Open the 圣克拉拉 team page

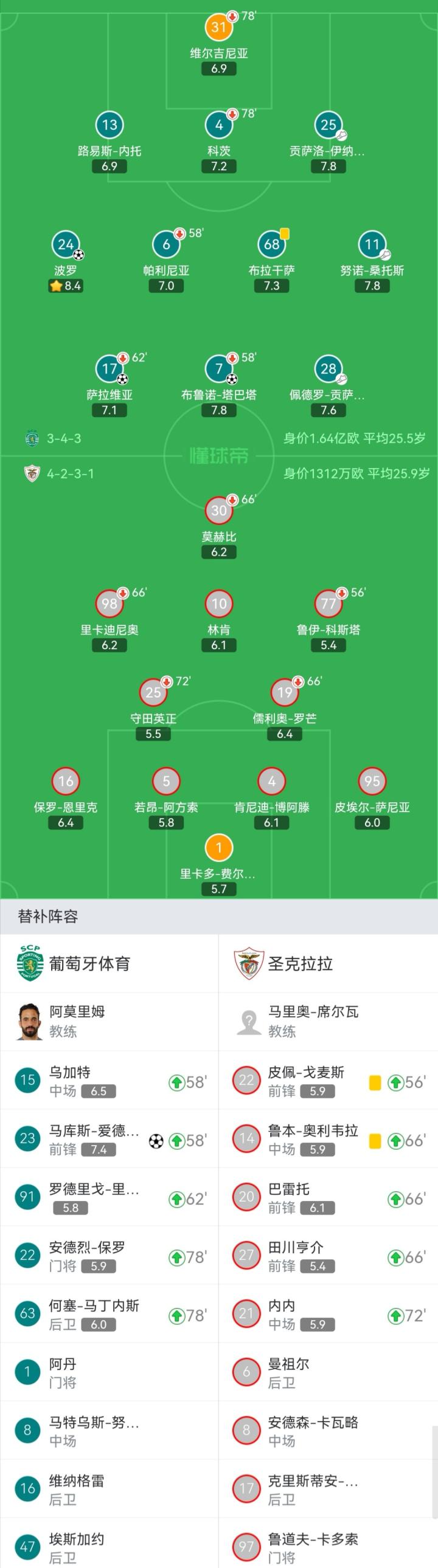(300, 963)
